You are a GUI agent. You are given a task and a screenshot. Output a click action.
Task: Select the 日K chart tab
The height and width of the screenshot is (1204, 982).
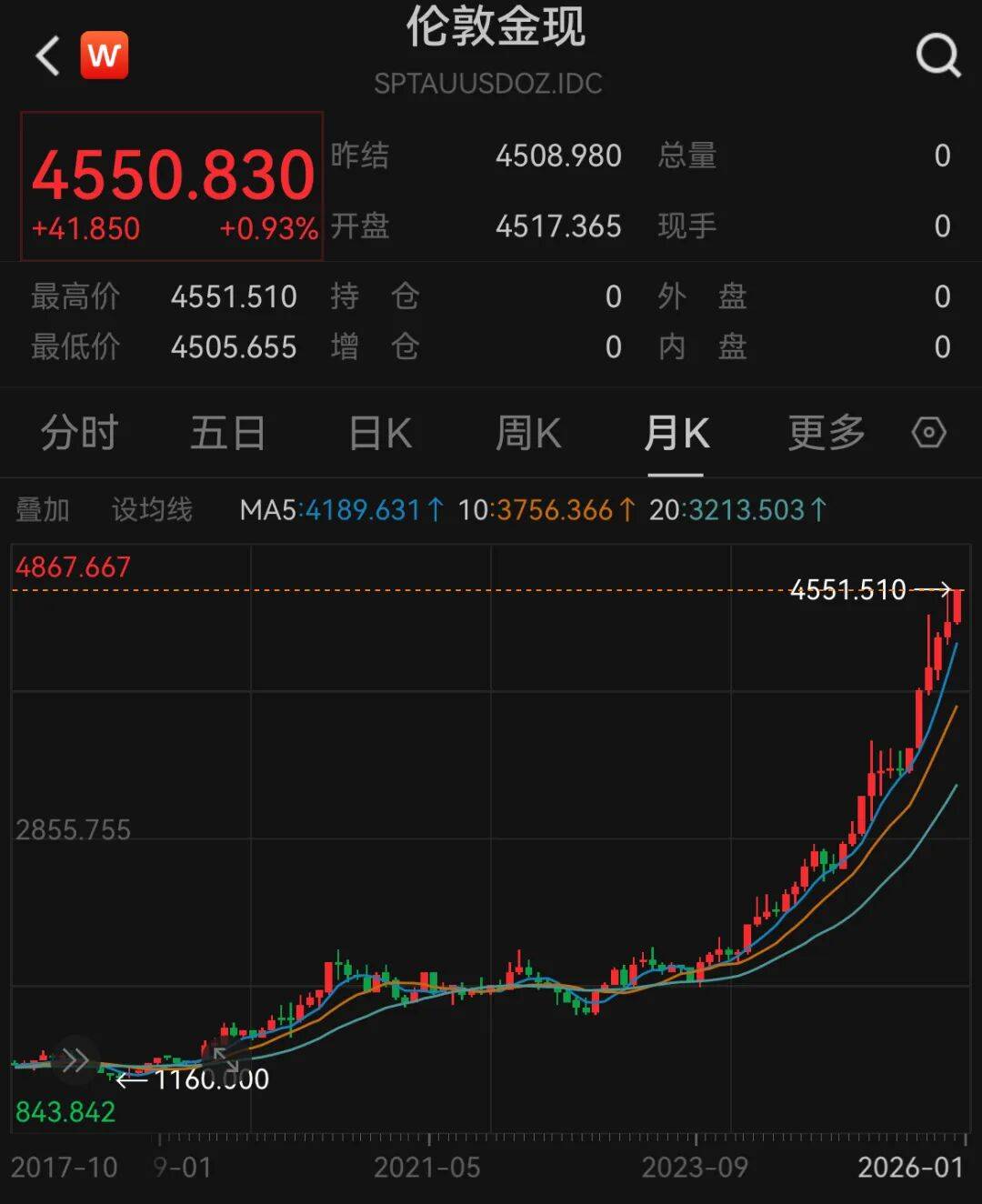click(381, 433)
